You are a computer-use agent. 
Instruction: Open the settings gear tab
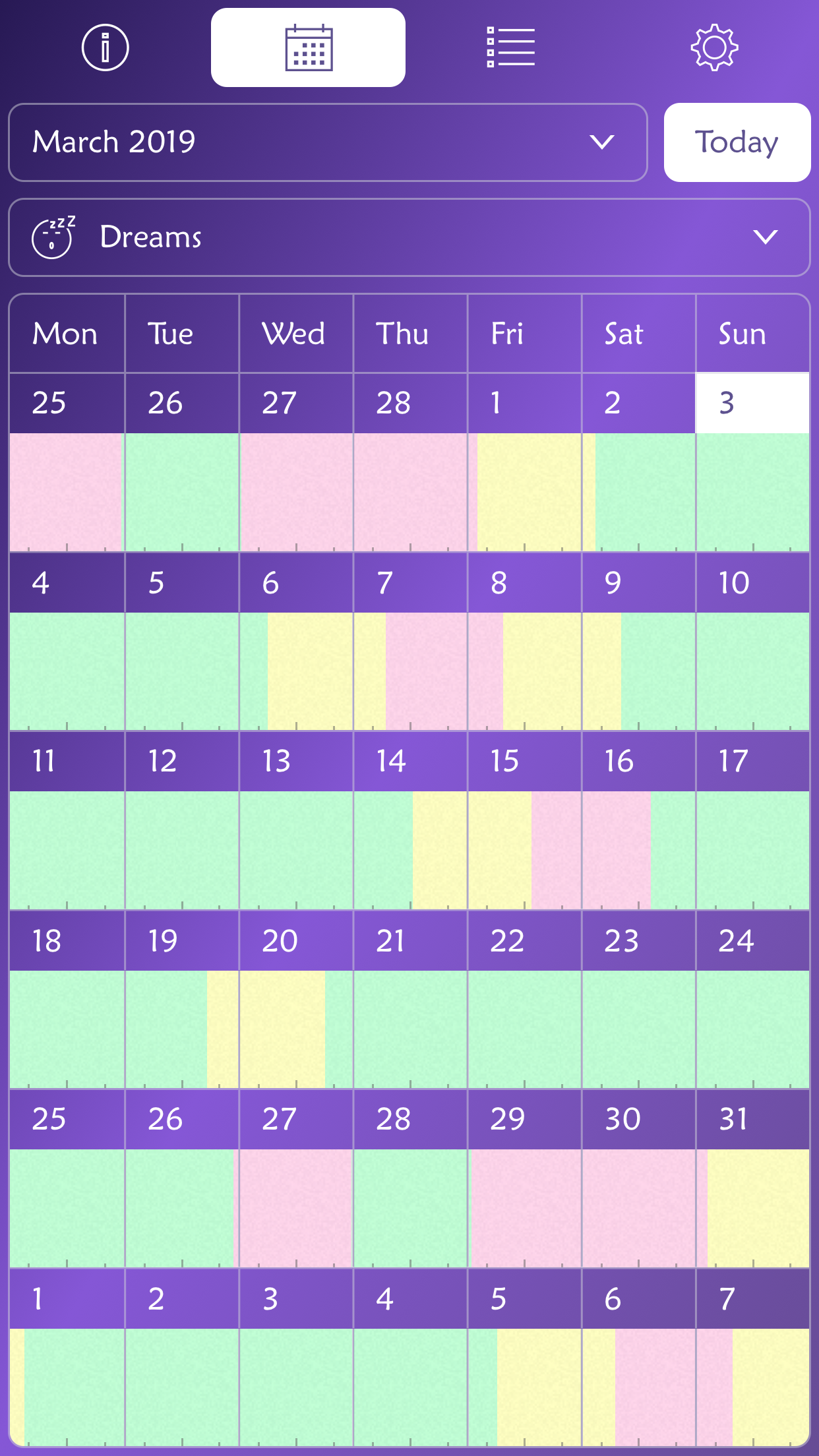click(713, 47)
